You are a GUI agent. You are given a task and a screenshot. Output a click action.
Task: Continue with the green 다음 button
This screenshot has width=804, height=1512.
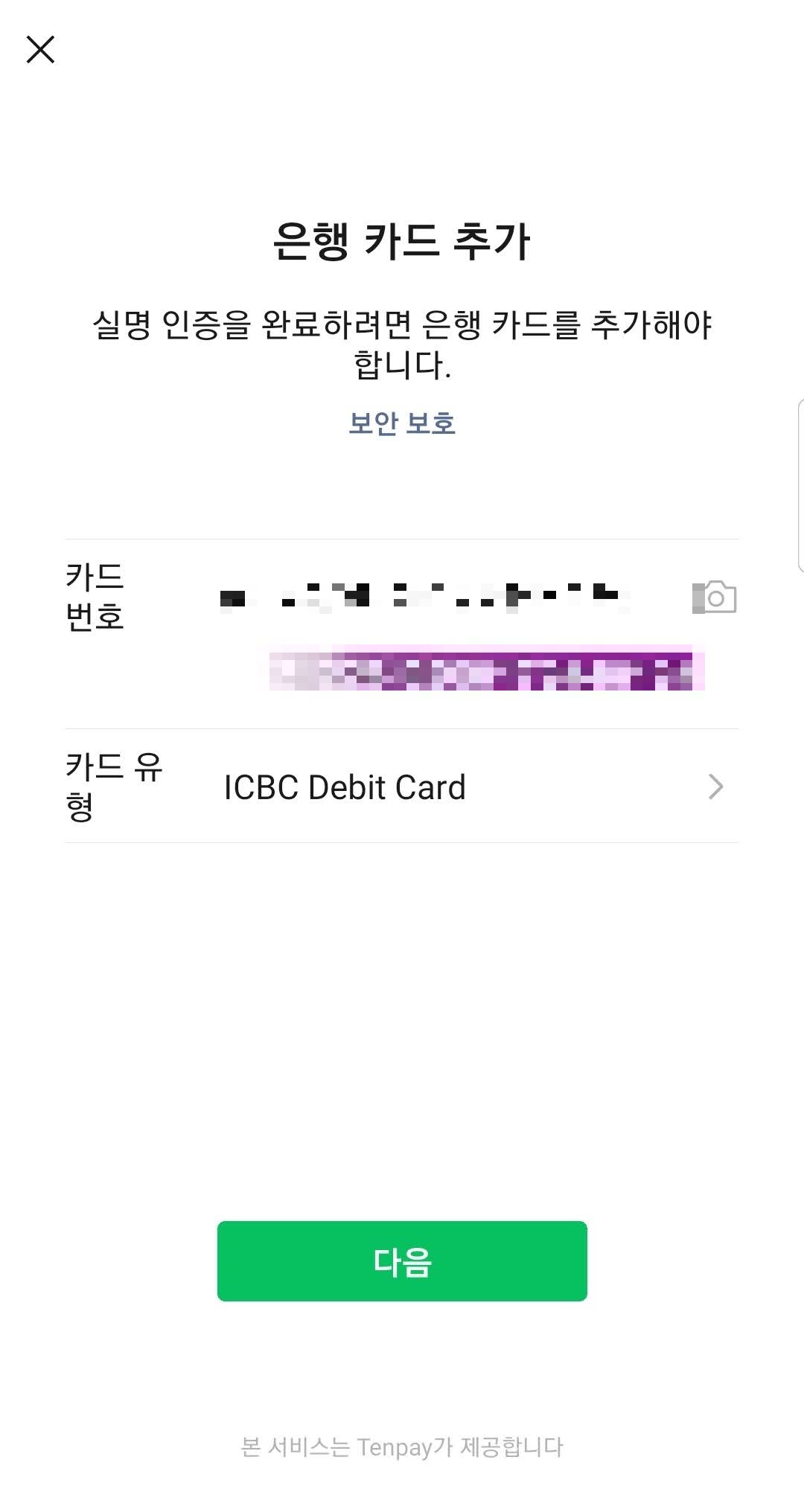402,1260
